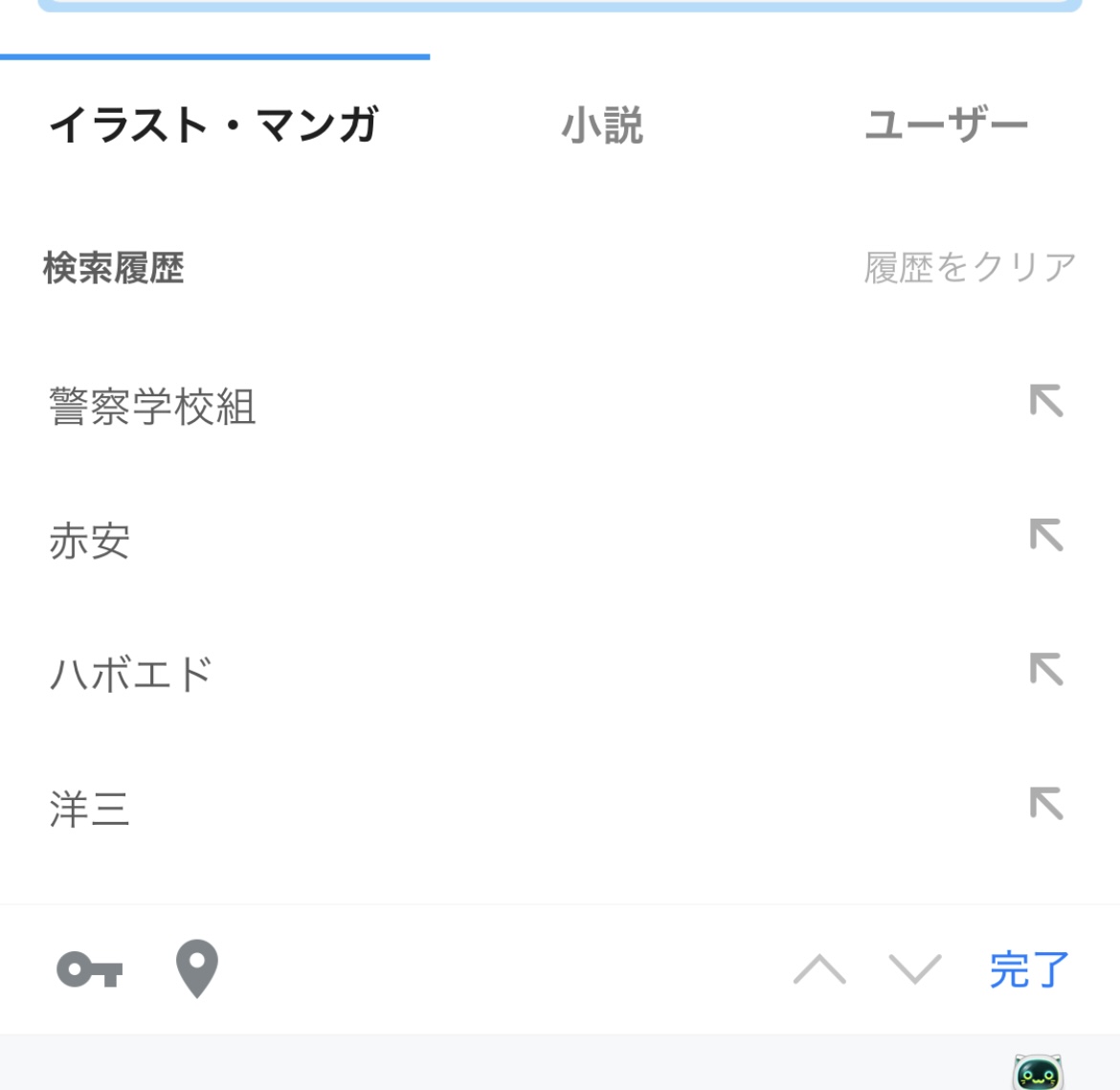Screen dimensions: 1120x1090
Task: Switch to the ユーザー tab
Action: click(946, 125)
